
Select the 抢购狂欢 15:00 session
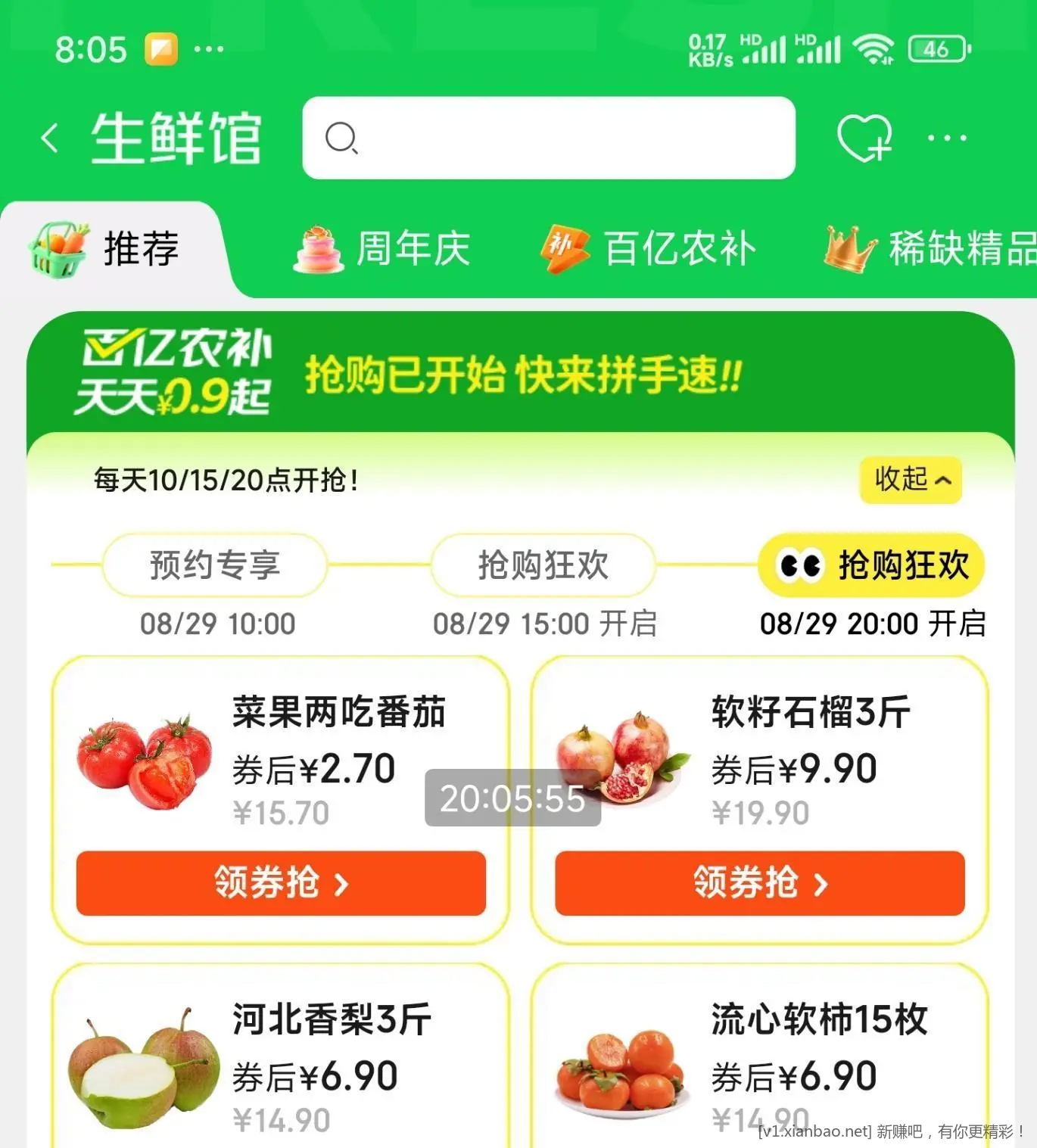543,565
